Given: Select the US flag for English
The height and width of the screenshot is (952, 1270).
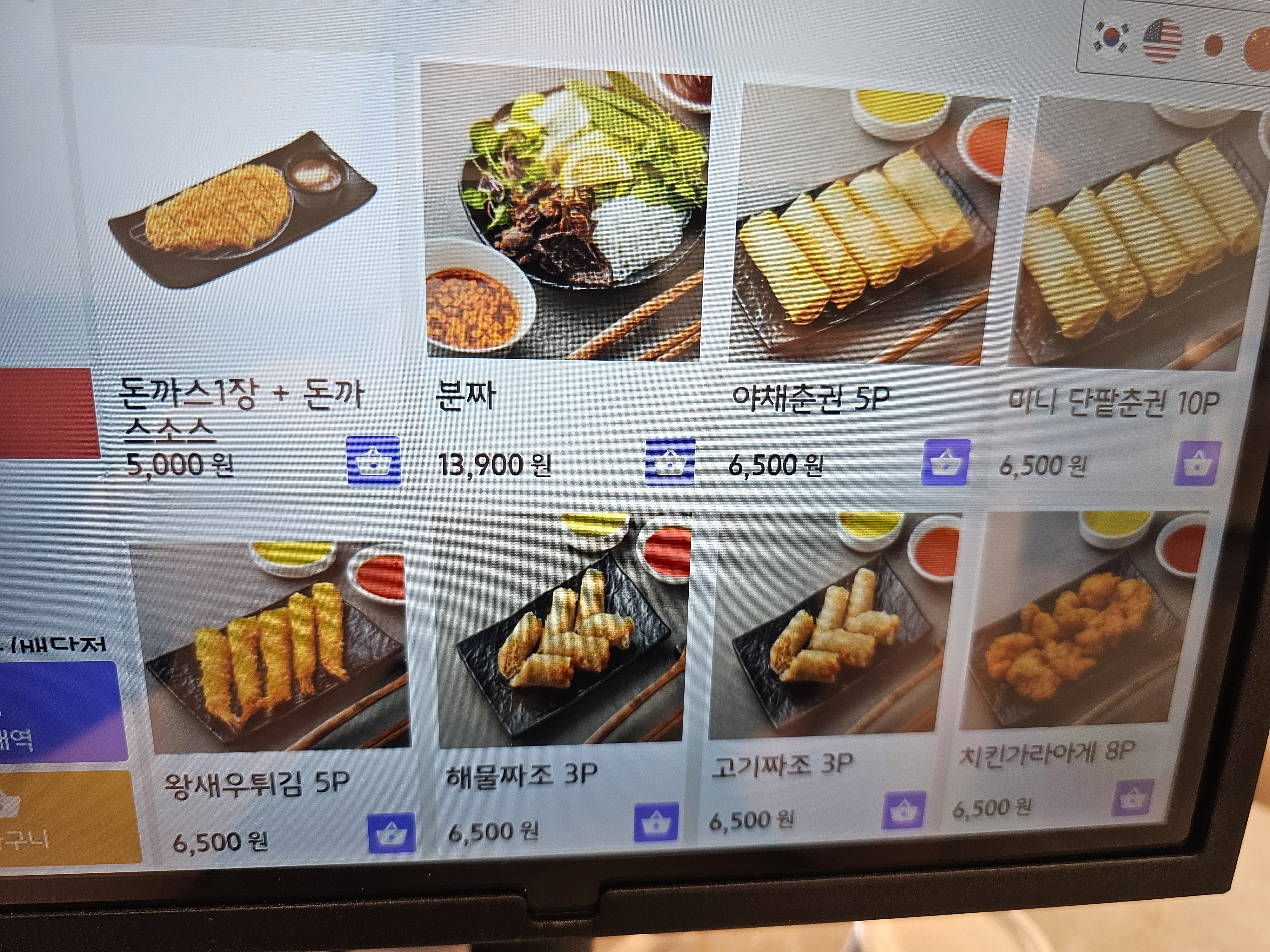Looking at the screenshot, I should pyautogui.click(x=1161, y=41).
